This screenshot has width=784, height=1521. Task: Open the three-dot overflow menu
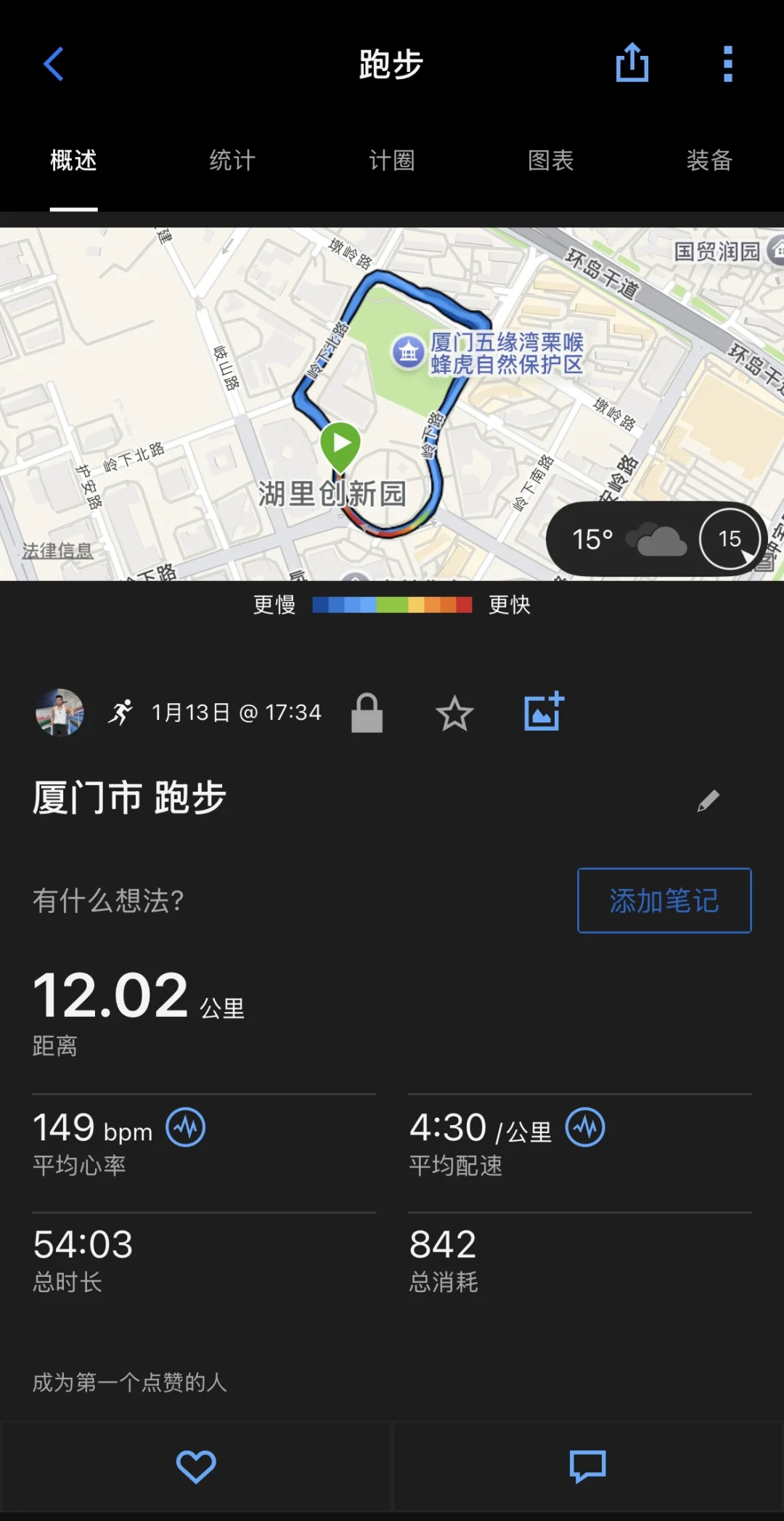click(728, 64)
